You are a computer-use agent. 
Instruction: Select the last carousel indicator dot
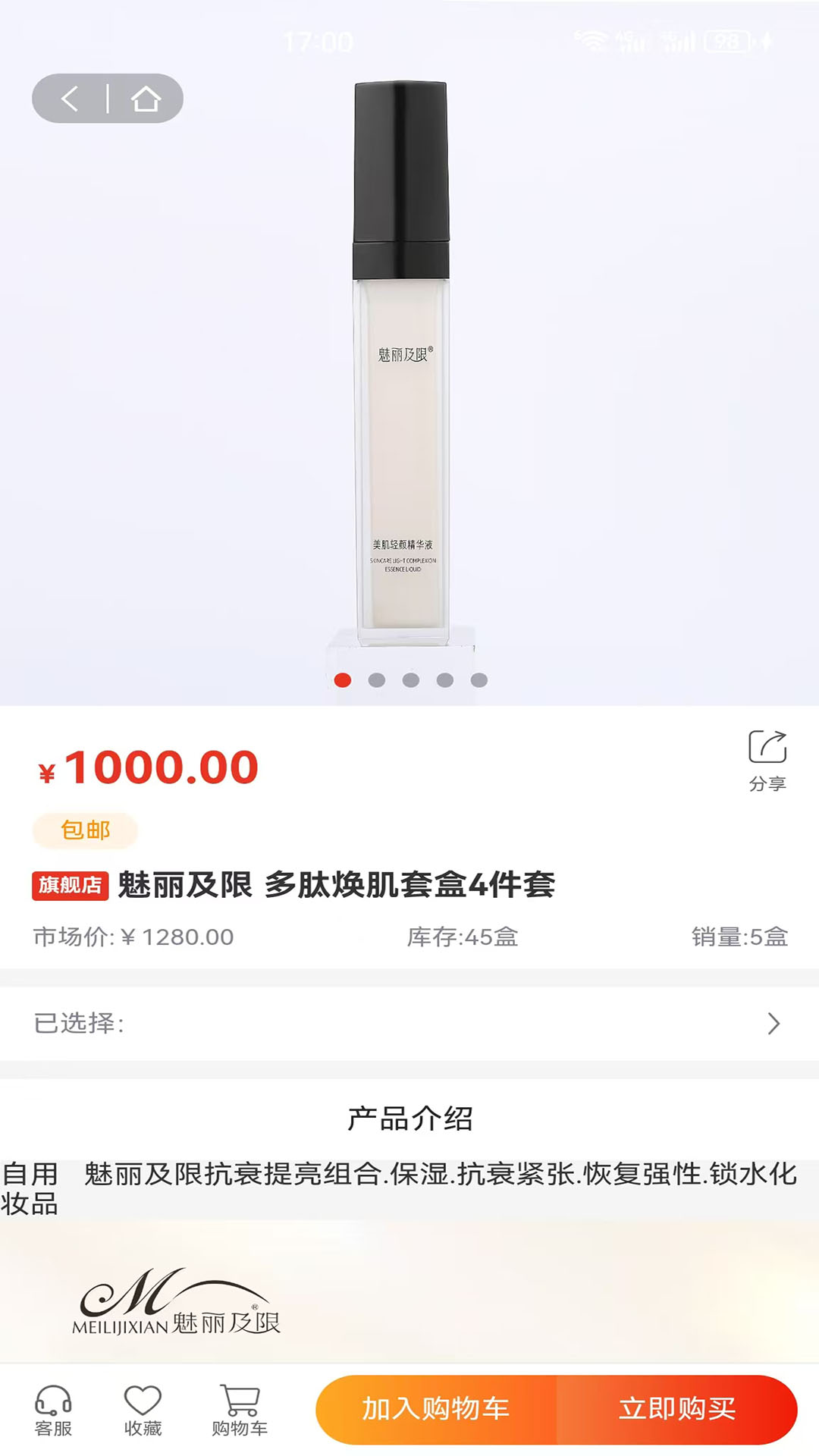click(477, 680)
